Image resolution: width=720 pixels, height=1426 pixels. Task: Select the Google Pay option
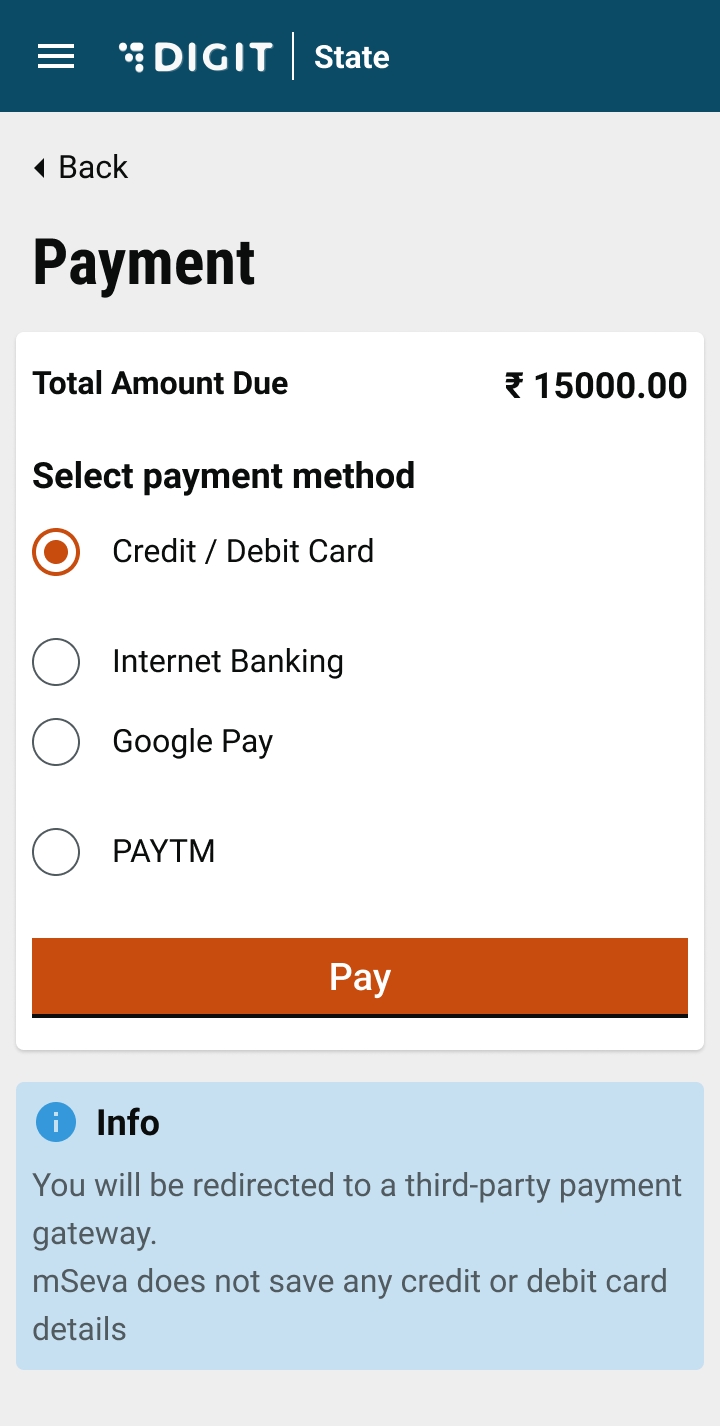coord(56,742)
